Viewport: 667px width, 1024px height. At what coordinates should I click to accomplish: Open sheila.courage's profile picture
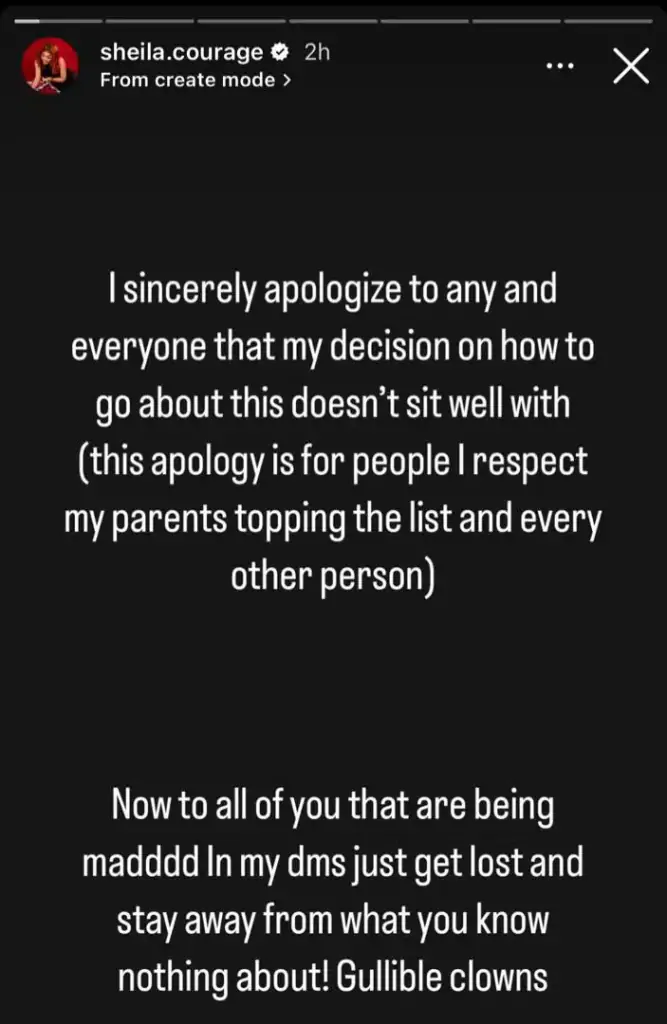point(50,66)
